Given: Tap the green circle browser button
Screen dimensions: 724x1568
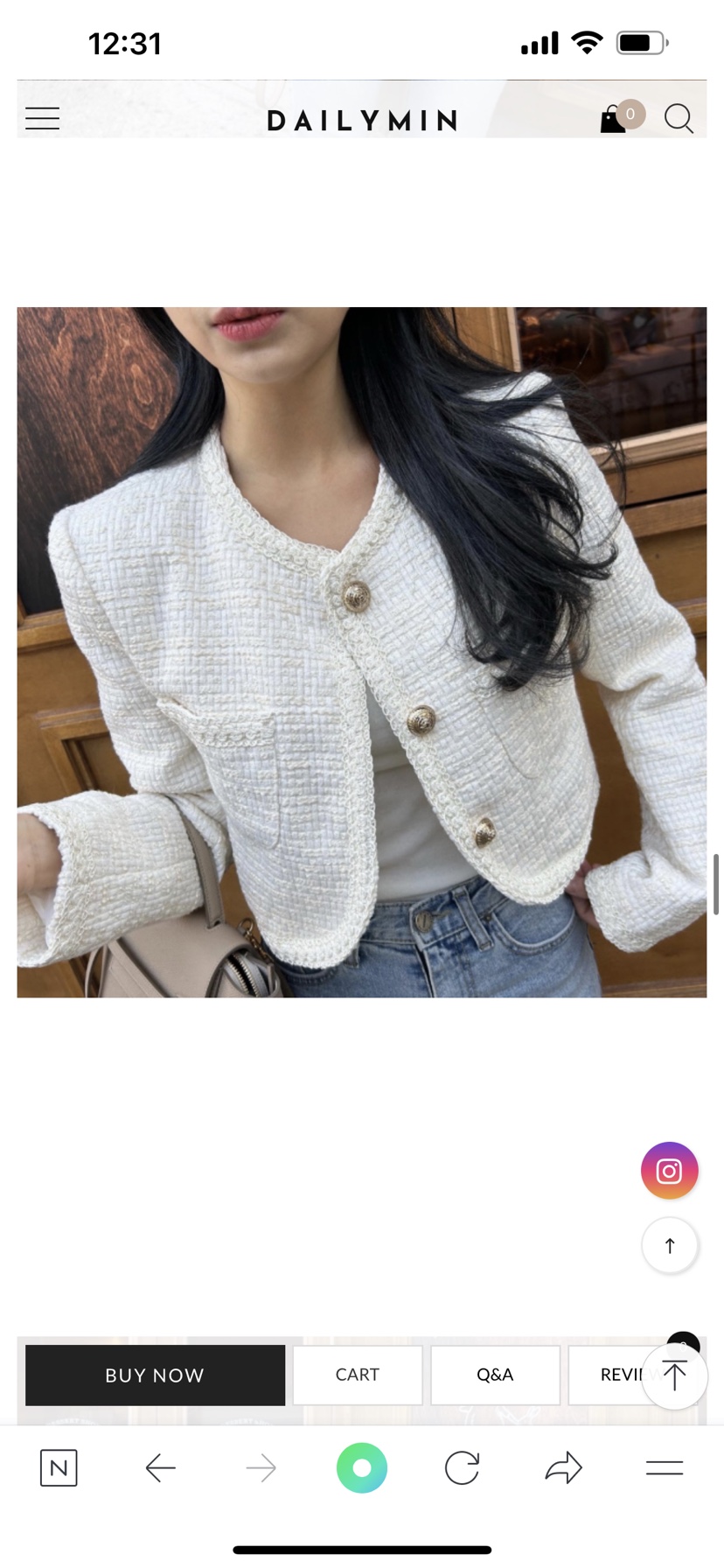Looking at the screenshot, I should point(362,1467).
